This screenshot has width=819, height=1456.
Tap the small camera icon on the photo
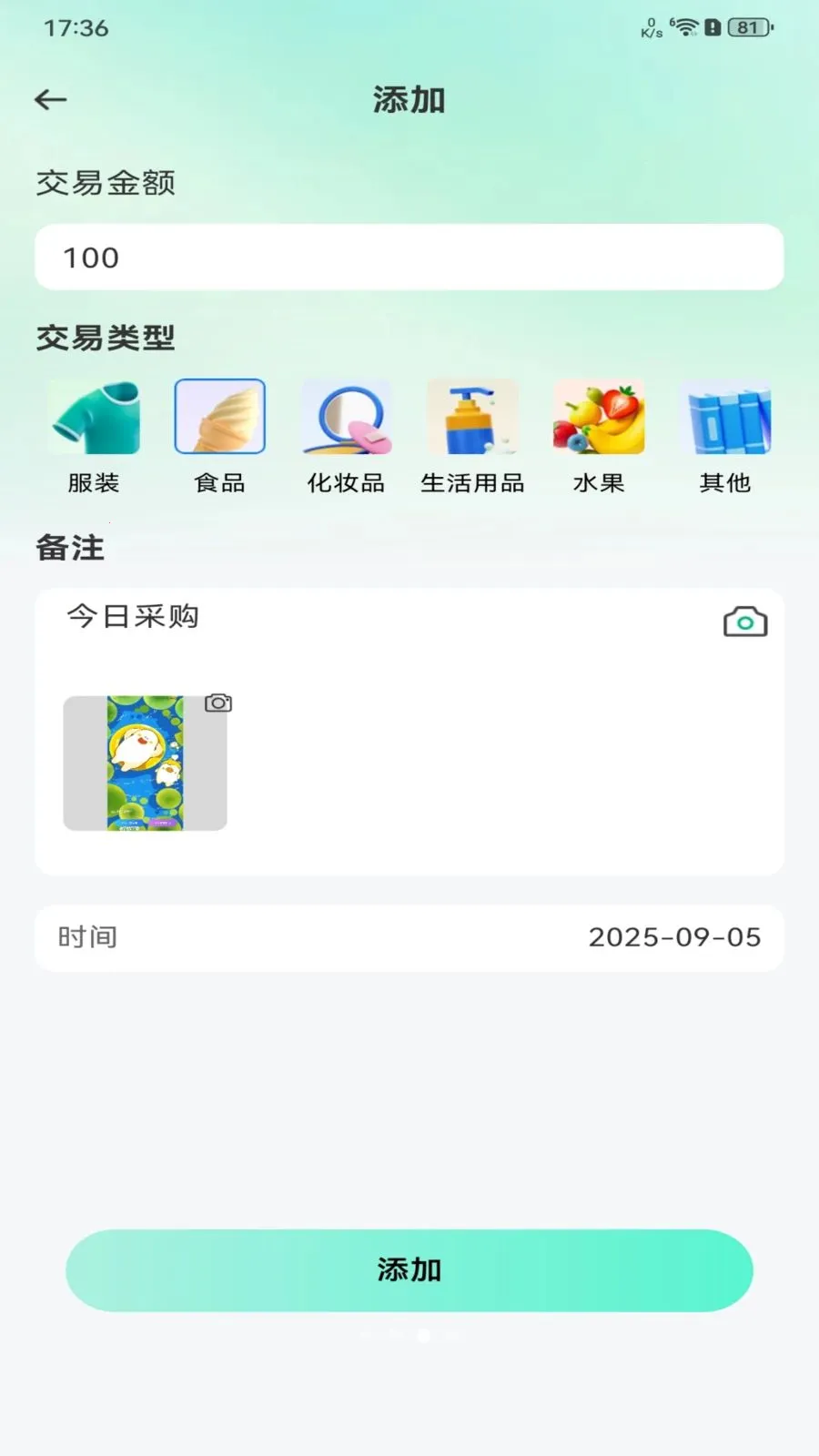(x=217, y=702)
